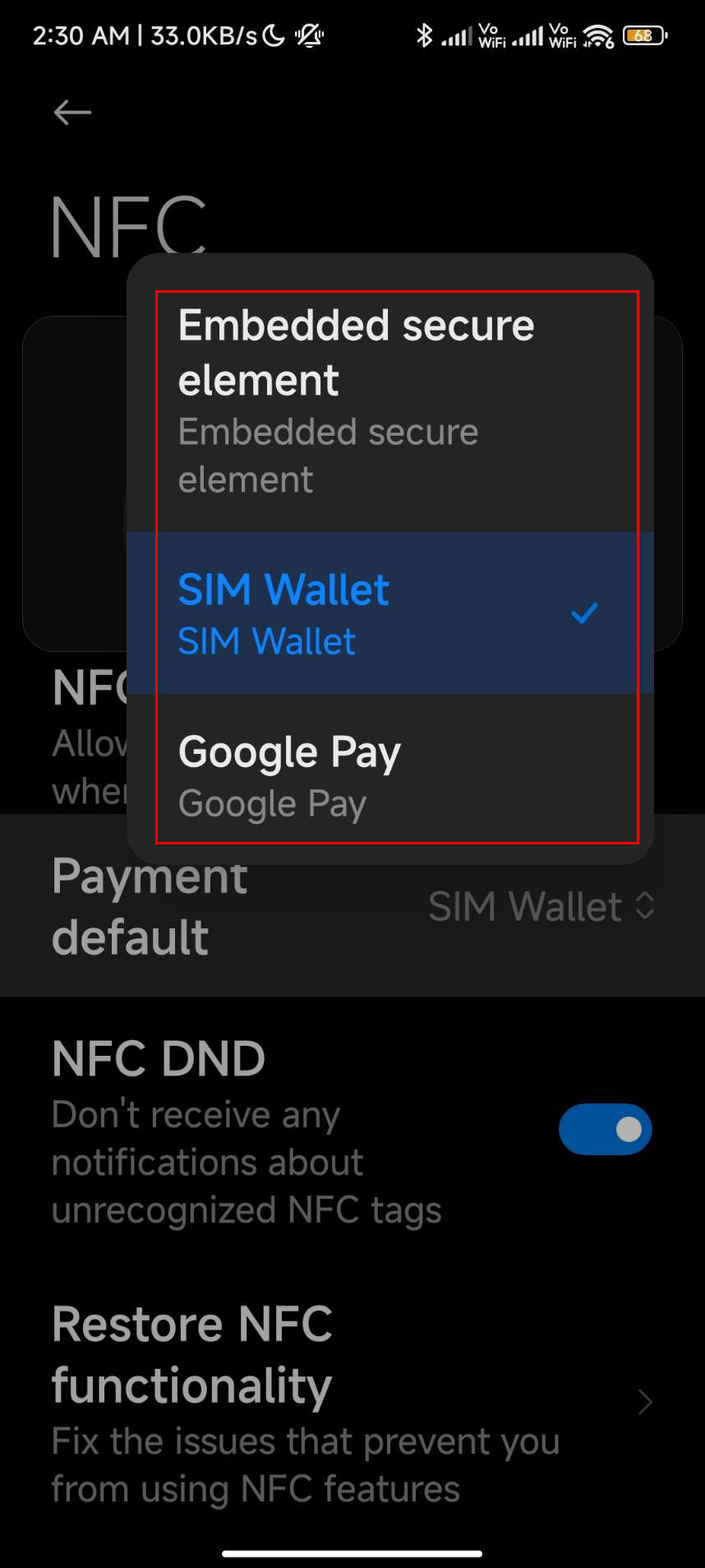Turn off the NFC DND switch
The image size is (705, 1568).
click(x=606, y=1129)
